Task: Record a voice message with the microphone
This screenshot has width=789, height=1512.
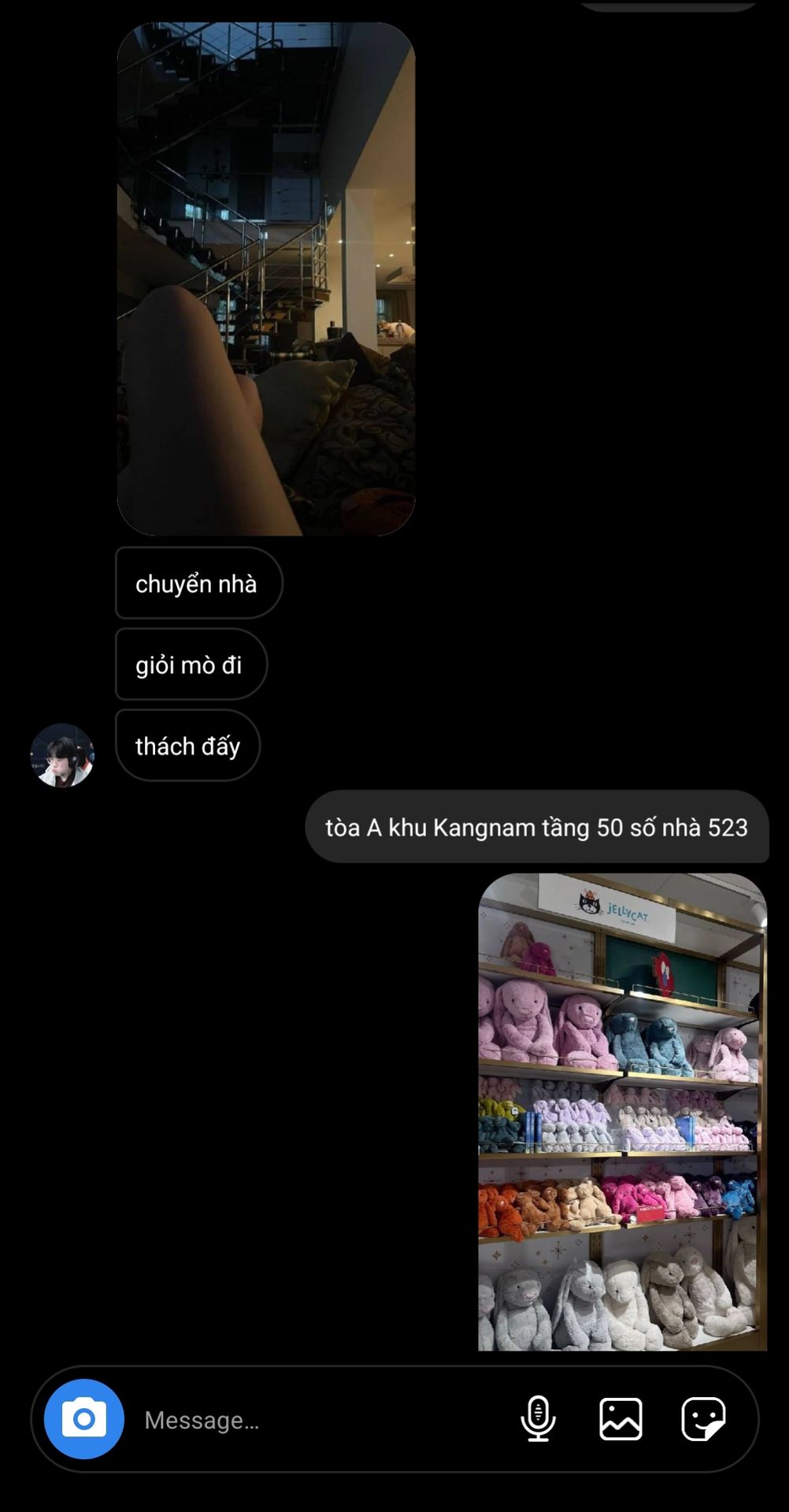Action: tap(539, 1419)
